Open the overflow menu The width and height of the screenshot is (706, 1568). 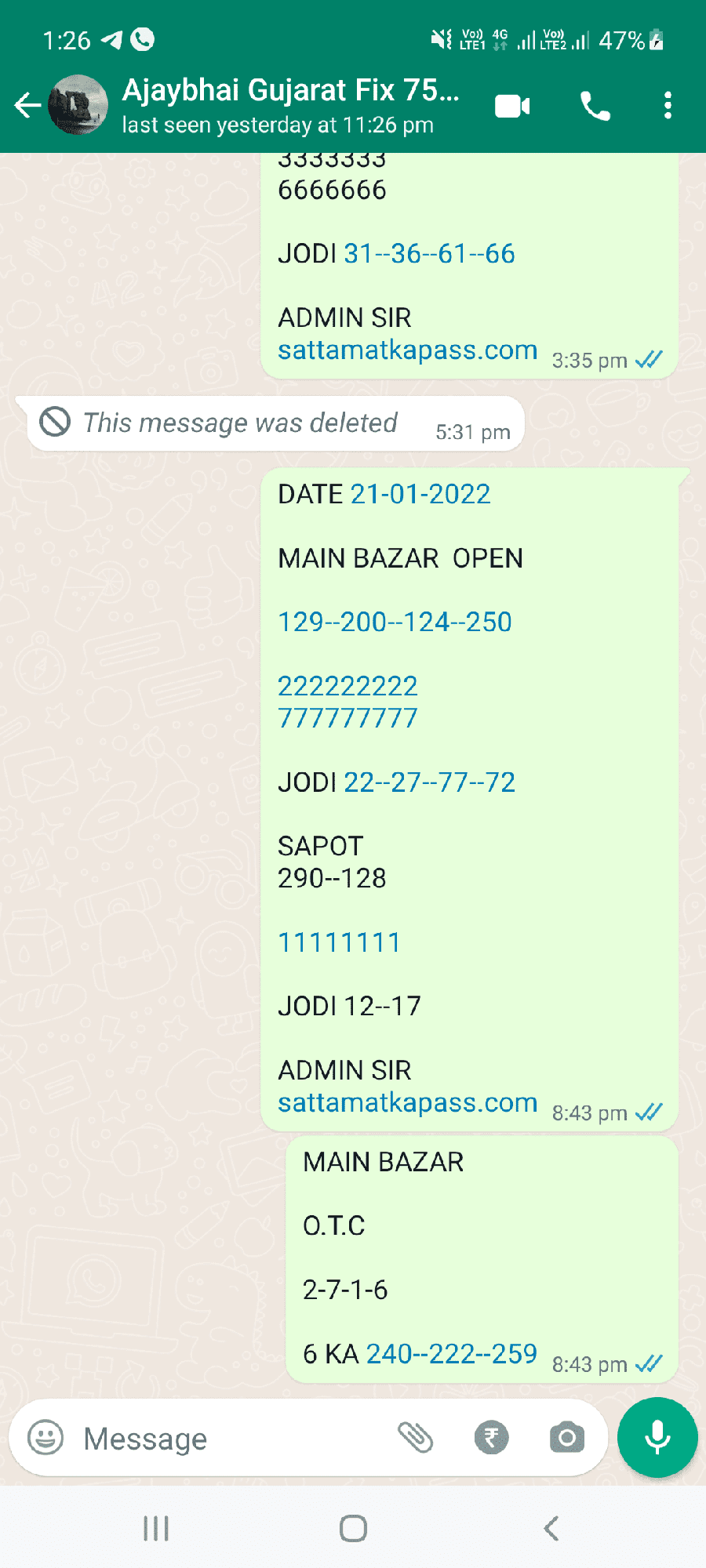coord(668,106)
